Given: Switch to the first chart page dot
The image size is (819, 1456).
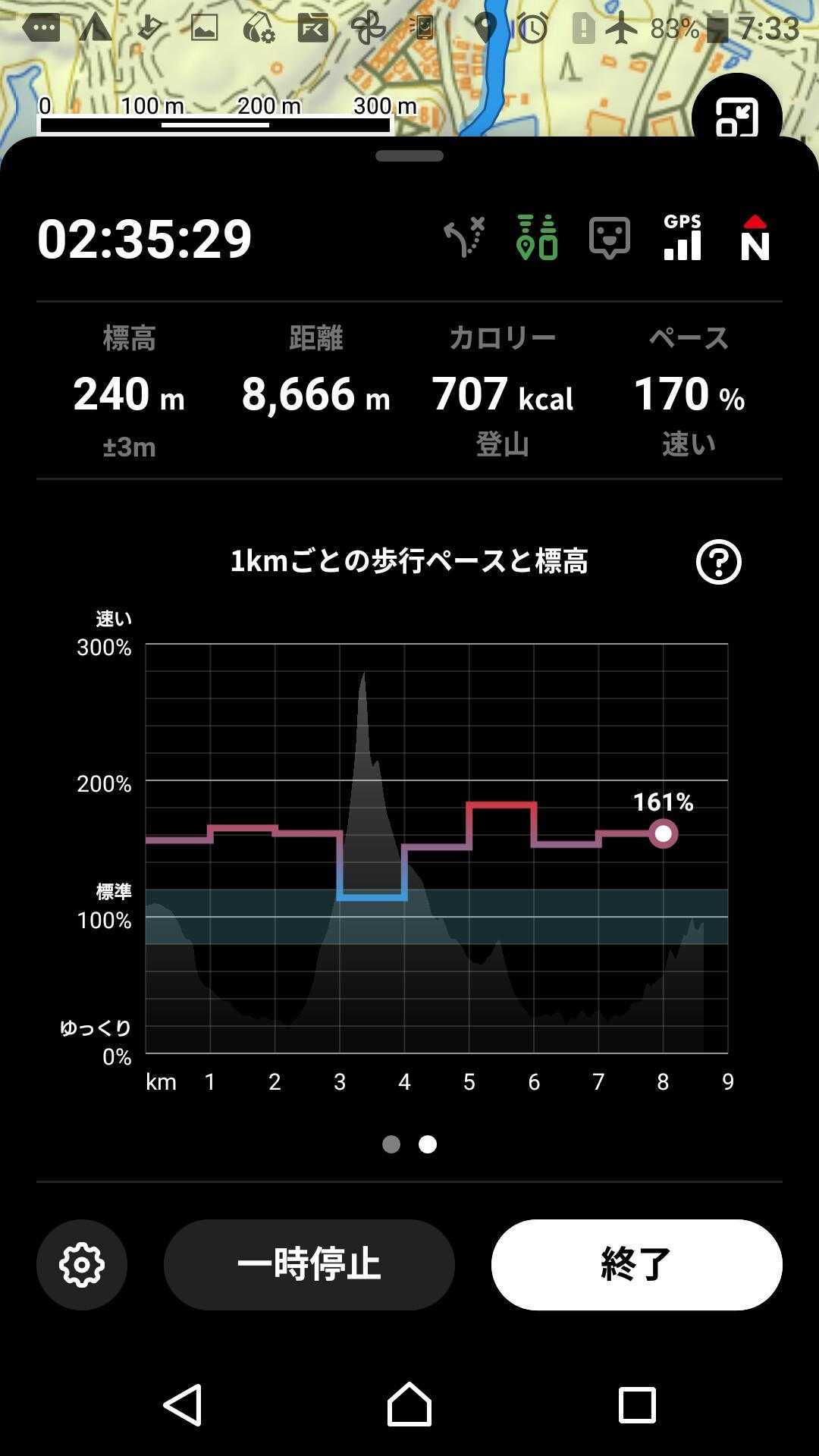Looking at the screenshot, I should 391,1144.
